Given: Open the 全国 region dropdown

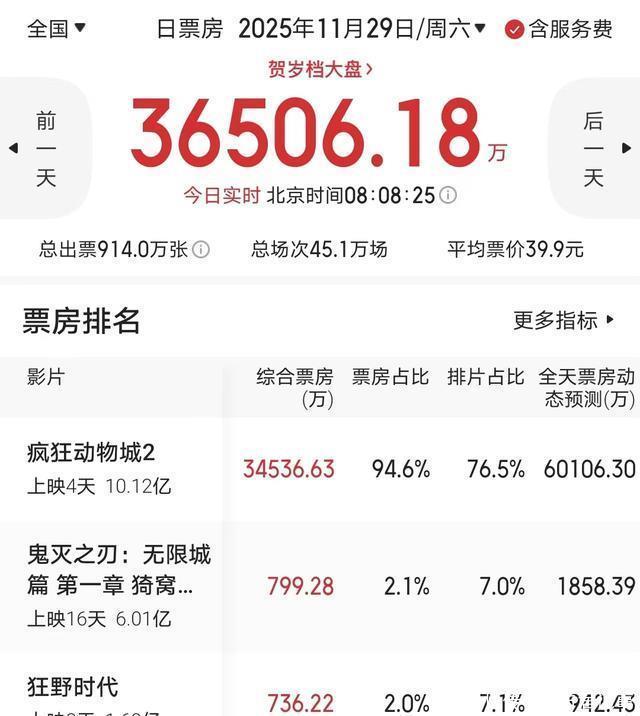Looking at the screenshot, I should (x=56, y=29).
